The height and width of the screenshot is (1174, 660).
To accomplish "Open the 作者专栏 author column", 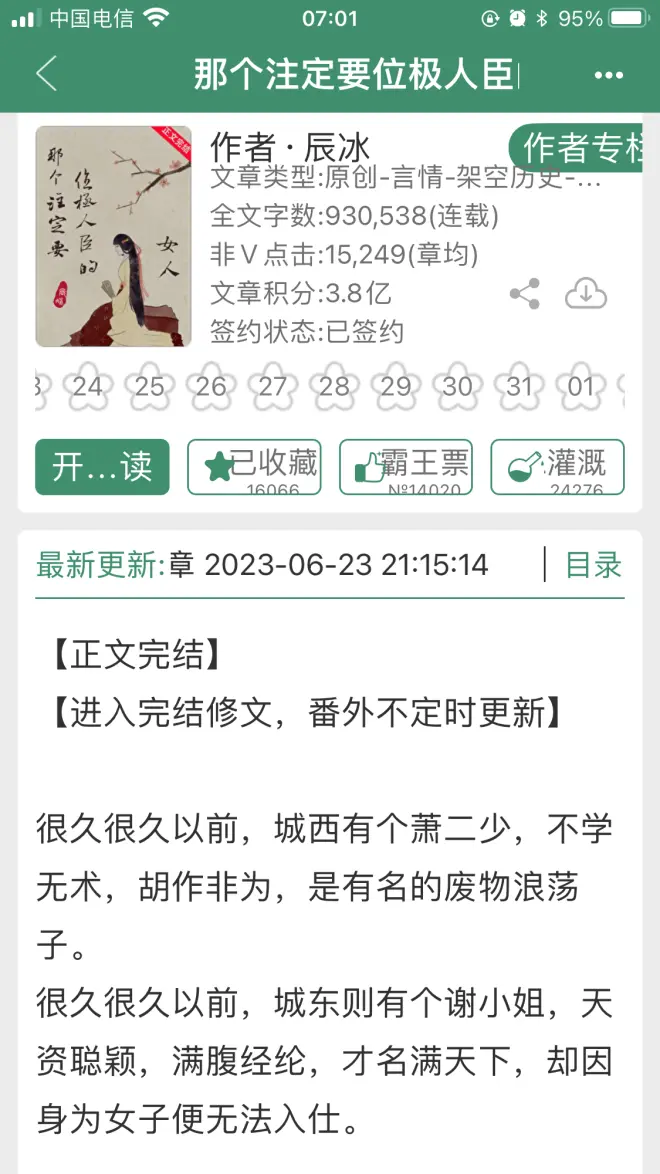I will (581, 148).
